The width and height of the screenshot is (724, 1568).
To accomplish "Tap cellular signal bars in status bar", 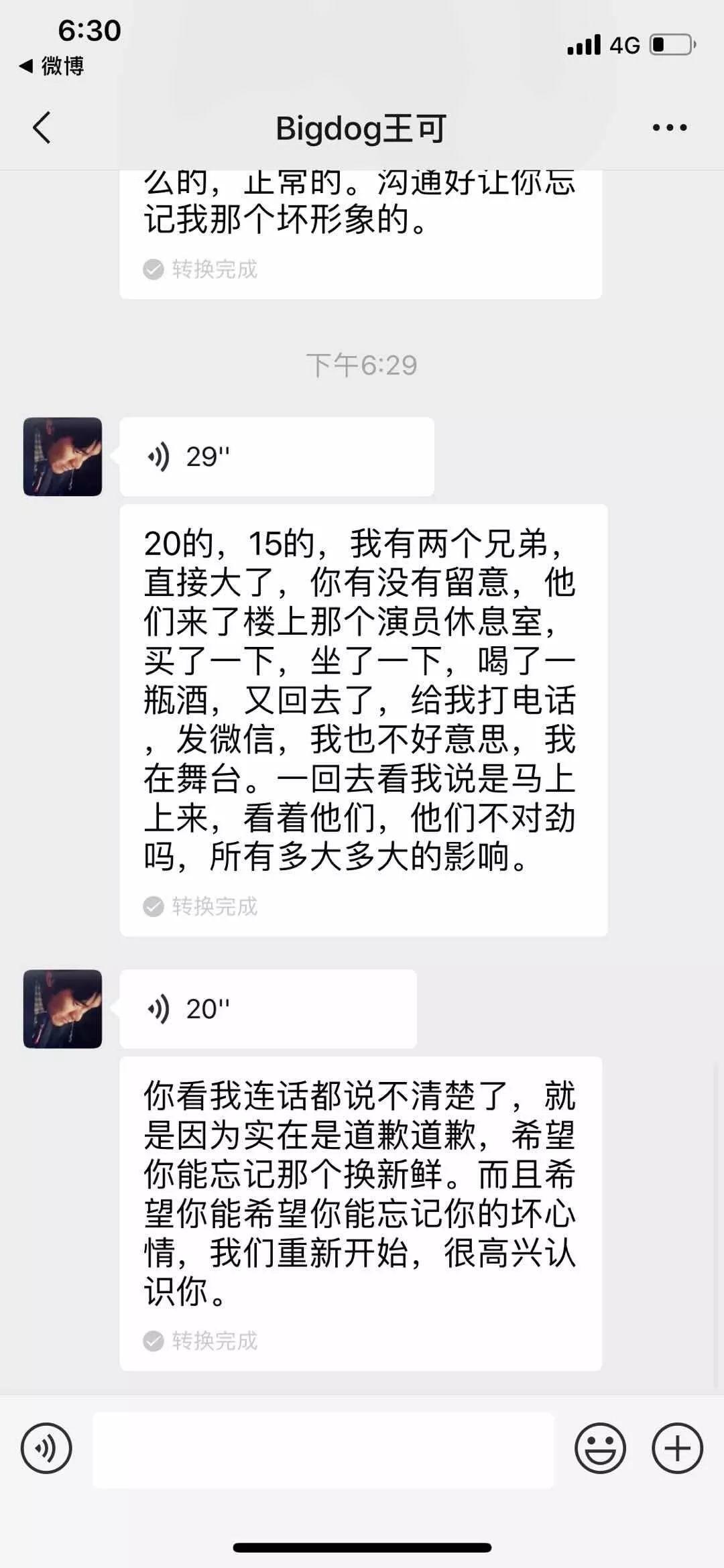I will pos(581,43).
